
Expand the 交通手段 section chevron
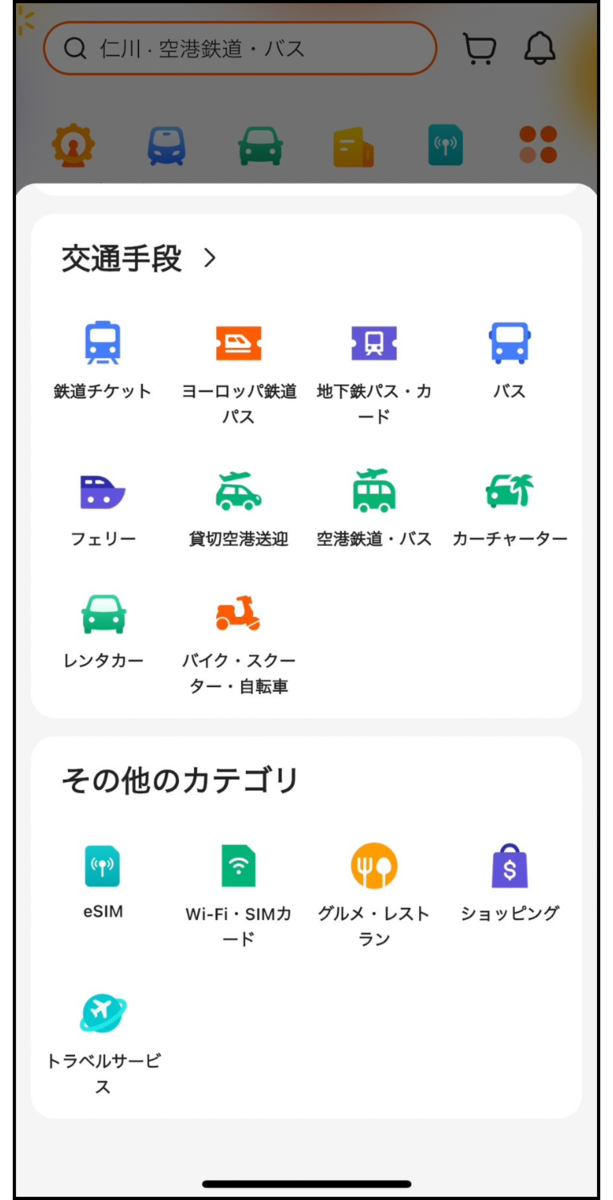(x=209, y=258)
